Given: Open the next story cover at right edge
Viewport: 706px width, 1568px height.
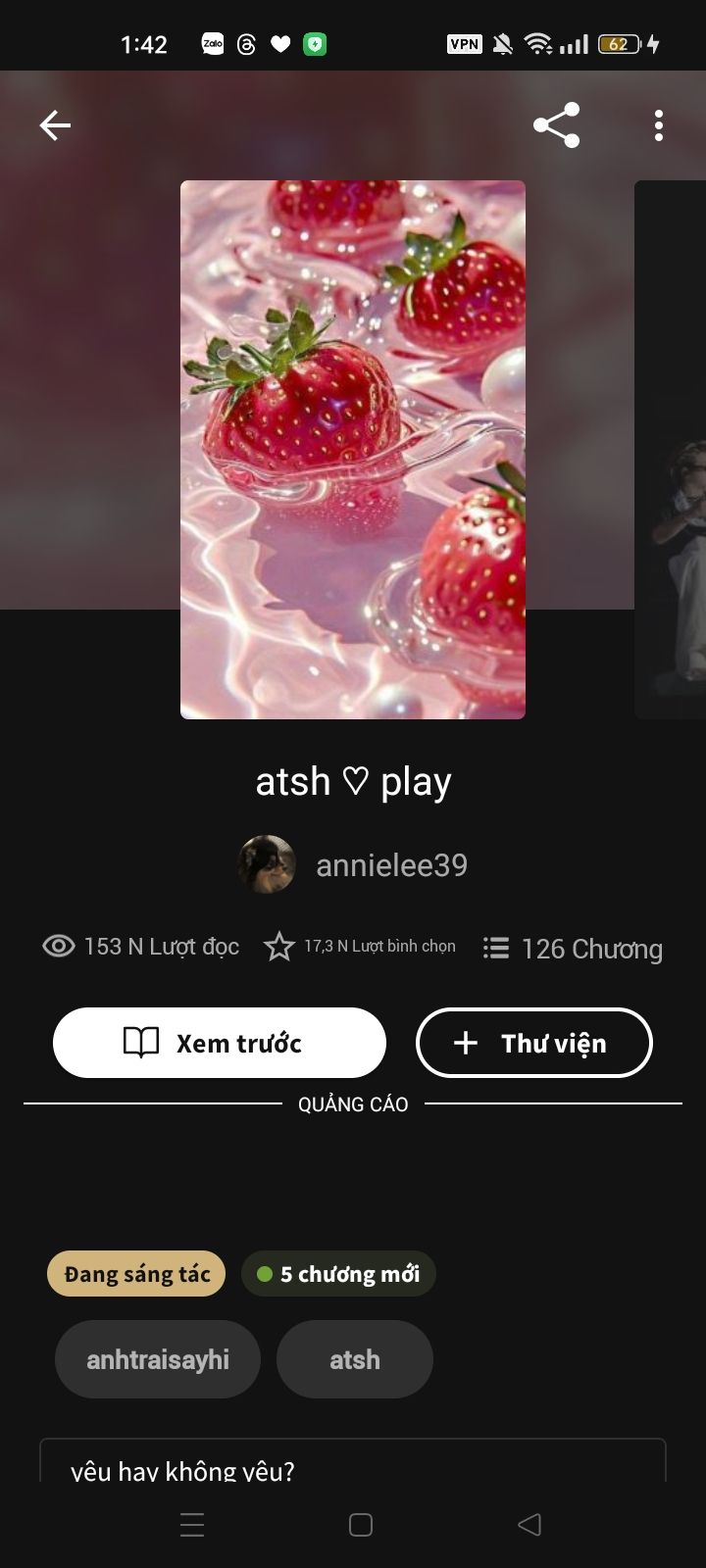Looking at the screenshot, I should pyautogui.click(x=672, y=450).
